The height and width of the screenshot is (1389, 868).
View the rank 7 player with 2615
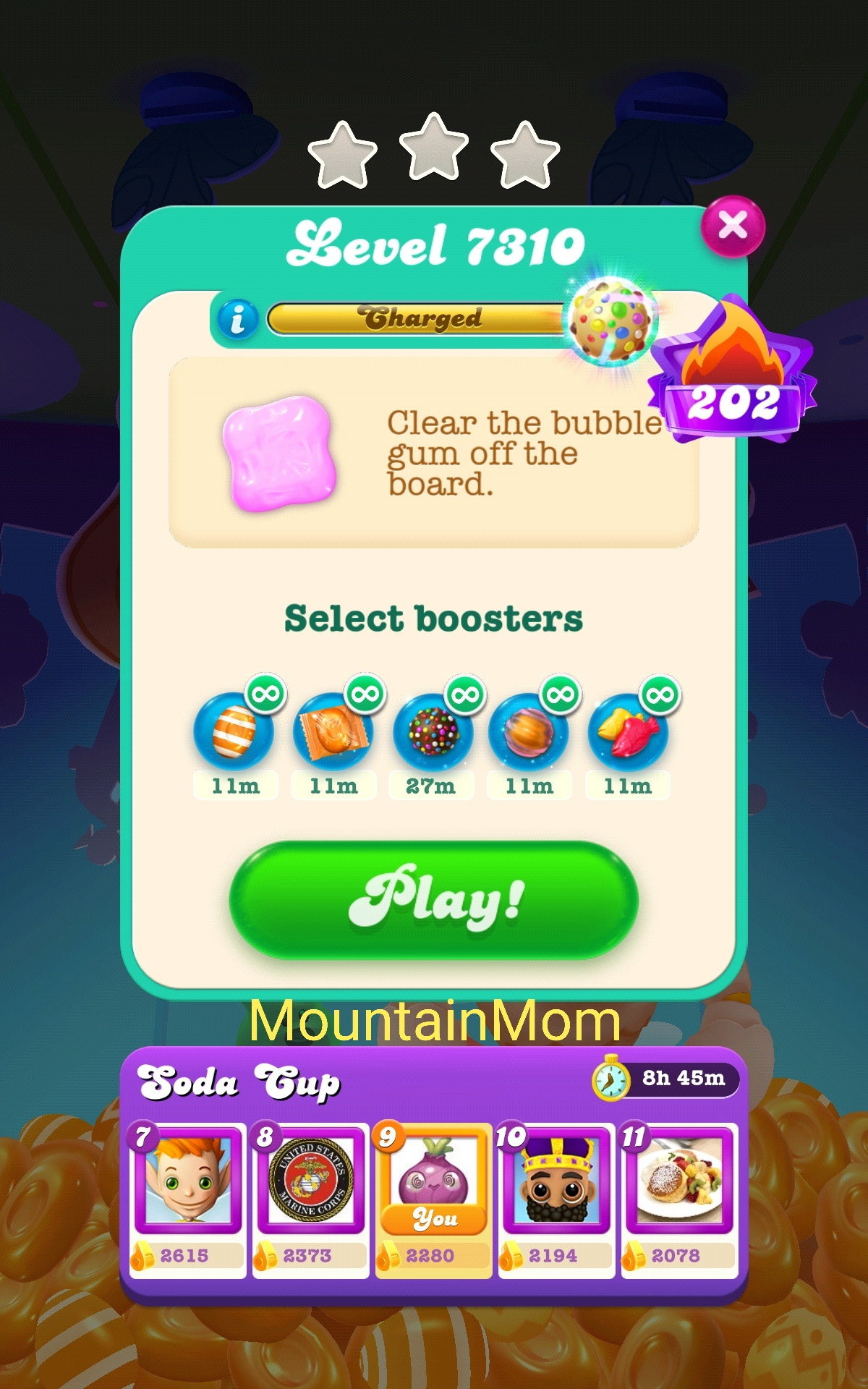pos(188,1199)
